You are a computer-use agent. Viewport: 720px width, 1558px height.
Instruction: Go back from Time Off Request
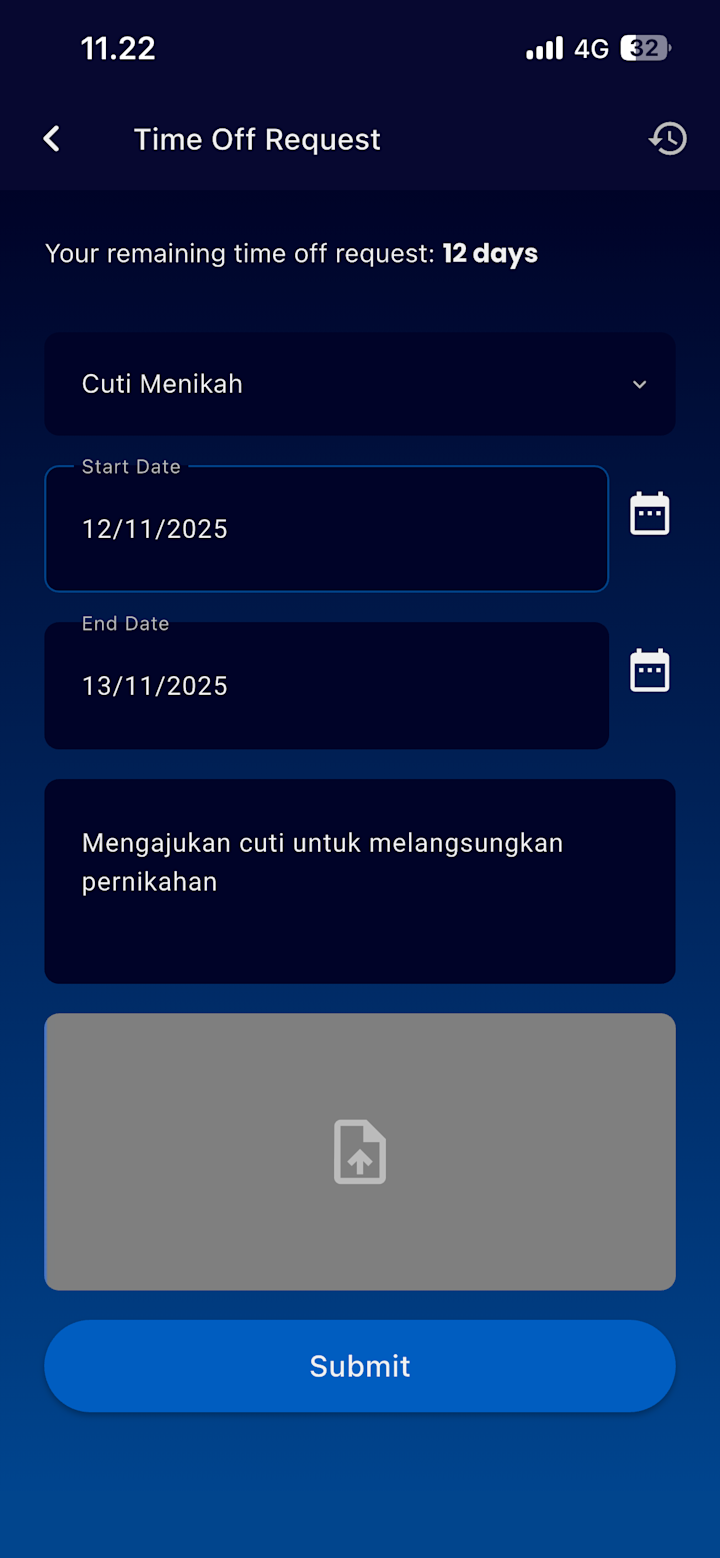52,139
